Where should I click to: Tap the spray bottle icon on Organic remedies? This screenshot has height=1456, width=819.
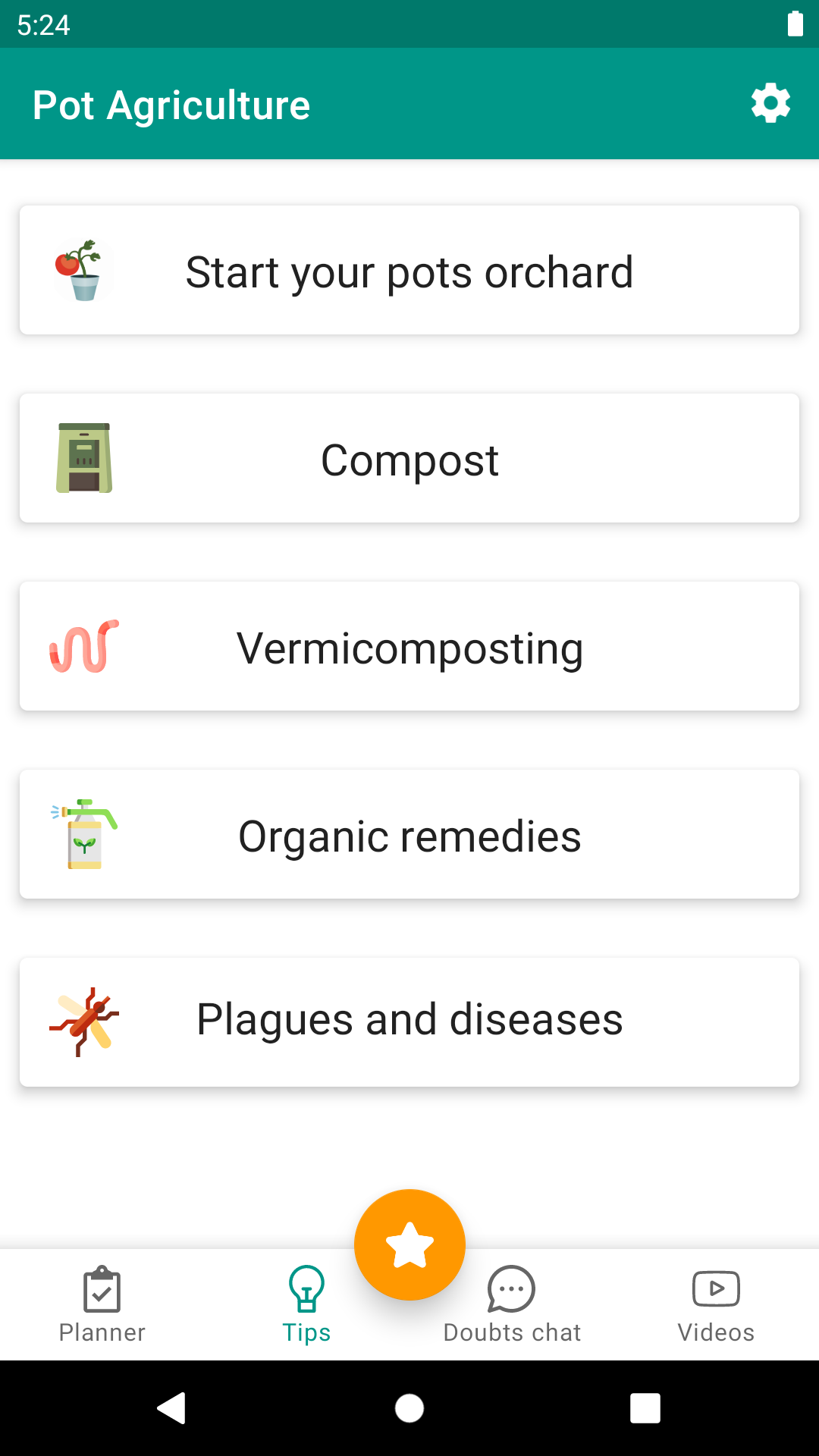click(x=83, y=834)
